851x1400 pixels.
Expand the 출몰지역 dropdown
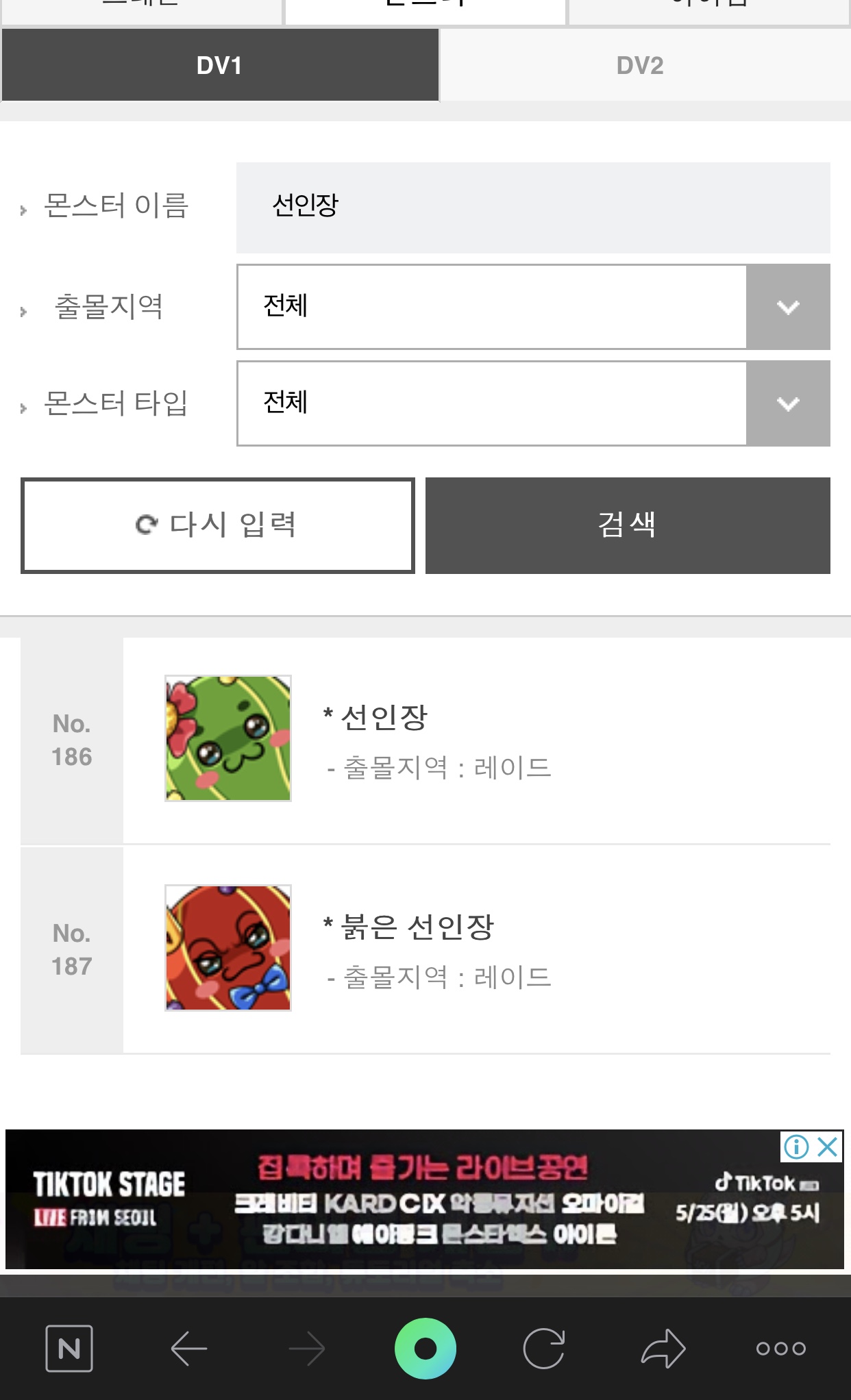coord(532,307)
